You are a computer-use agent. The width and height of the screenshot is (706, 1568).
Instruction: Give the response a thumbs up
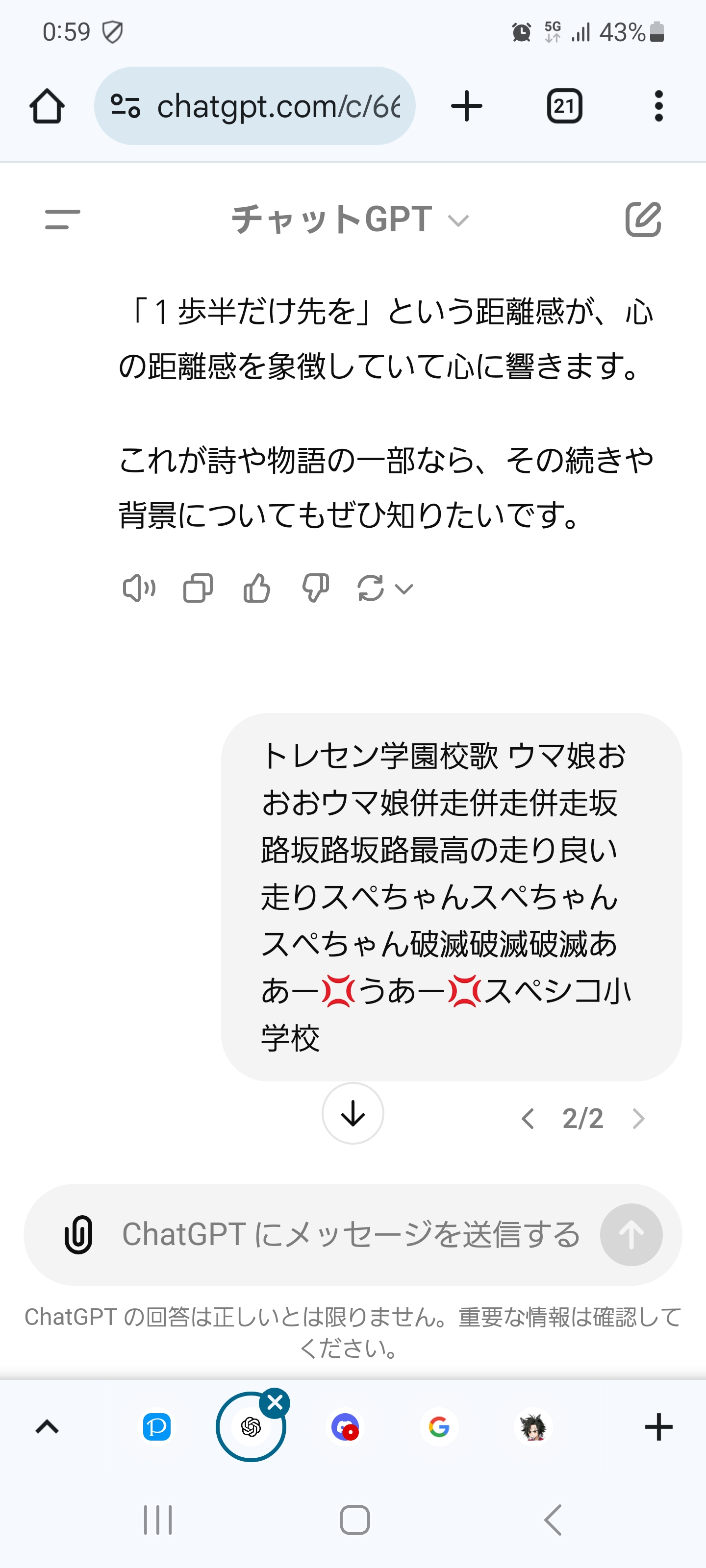coord(256,588)
